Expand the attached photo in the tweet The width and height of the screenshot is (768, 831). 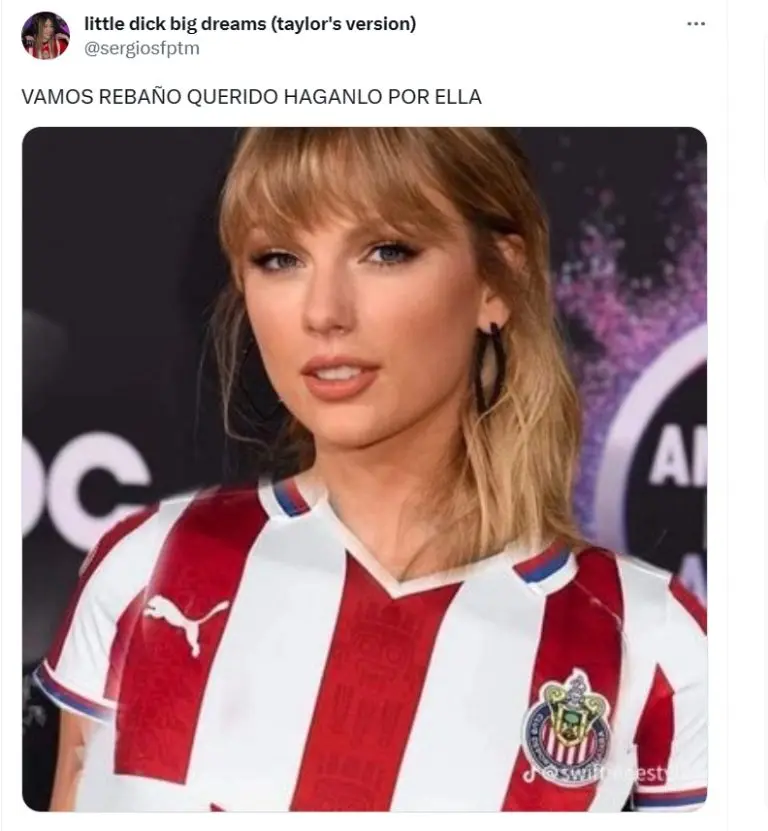coord(364,468)
